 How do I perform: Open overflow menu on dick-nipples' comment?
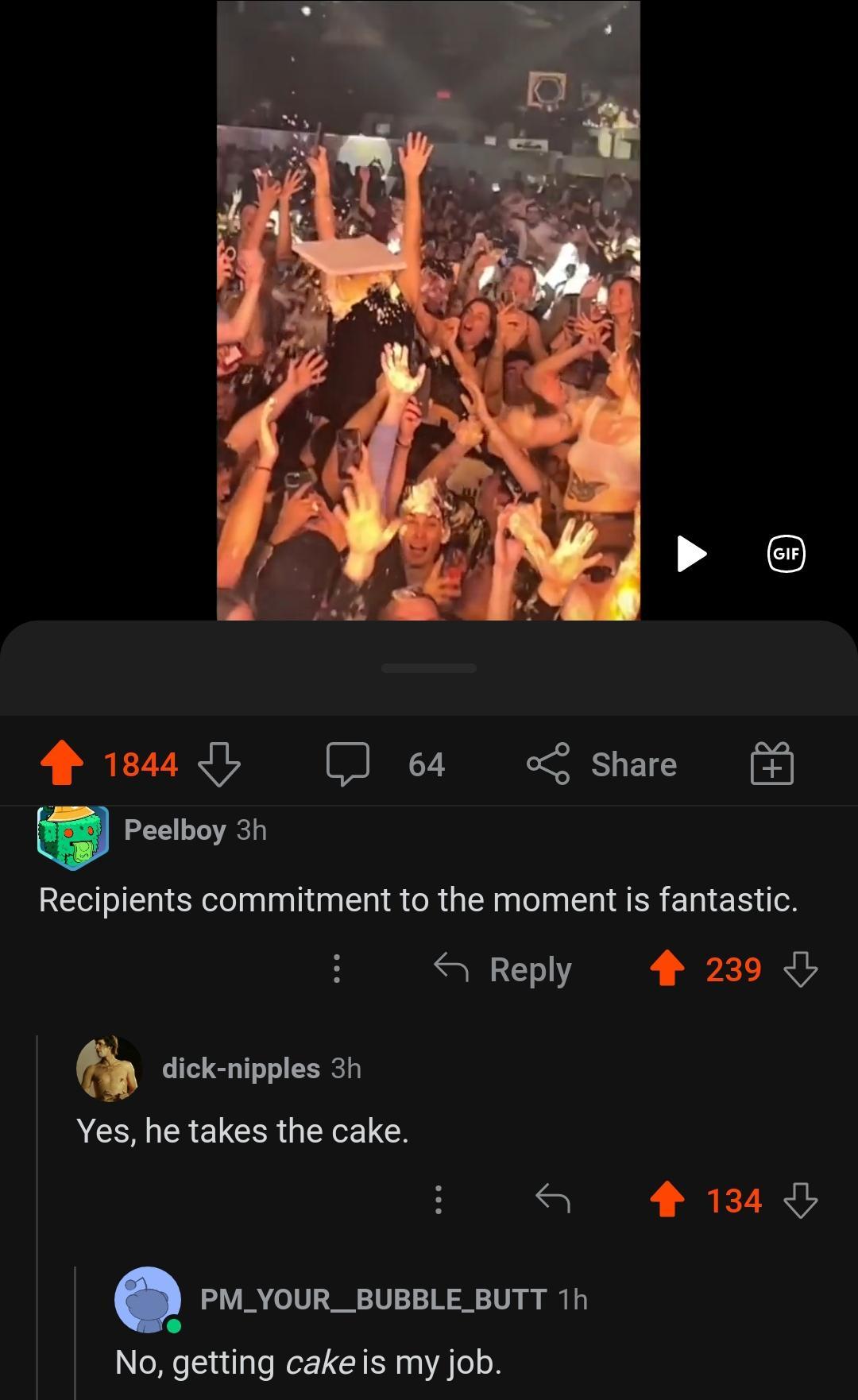pyautogui.click(x=438, y=1202)
